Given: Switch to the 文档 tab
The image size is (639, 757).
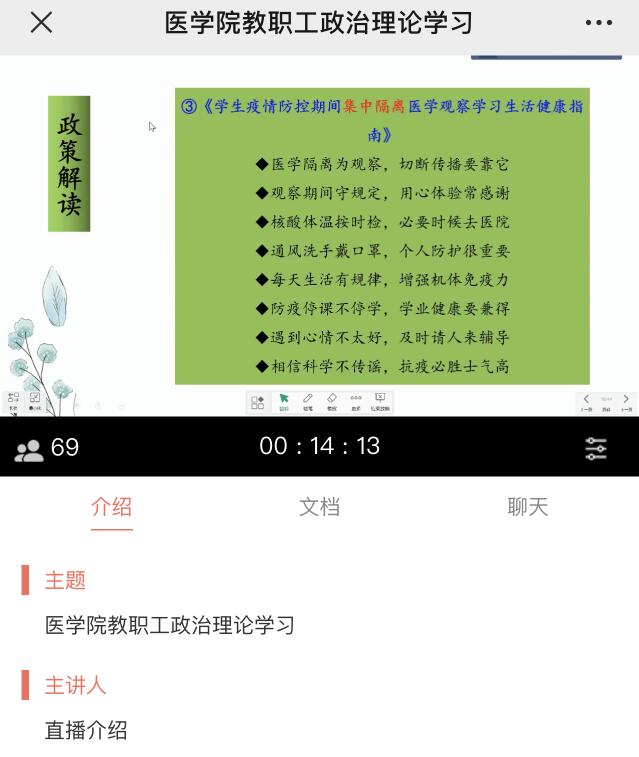Looking at the screenshot, I should (319, 507).
